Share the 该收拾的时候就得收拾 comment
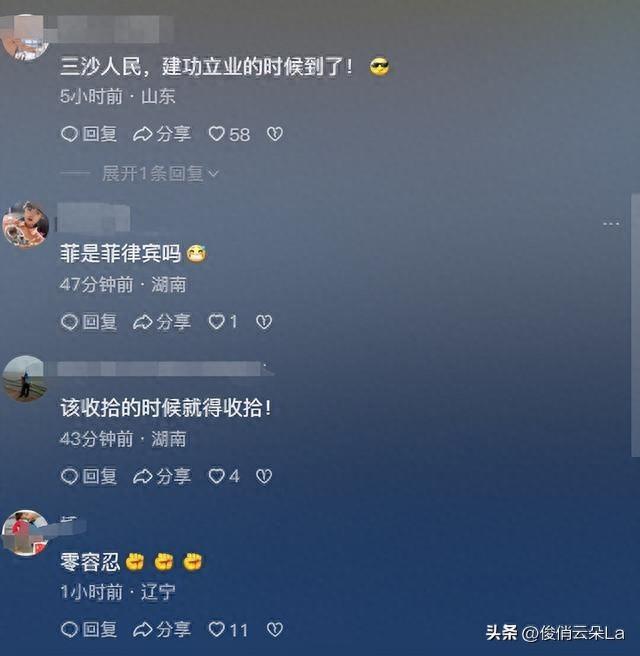The image size is (640, 656). tap(162, 476)
